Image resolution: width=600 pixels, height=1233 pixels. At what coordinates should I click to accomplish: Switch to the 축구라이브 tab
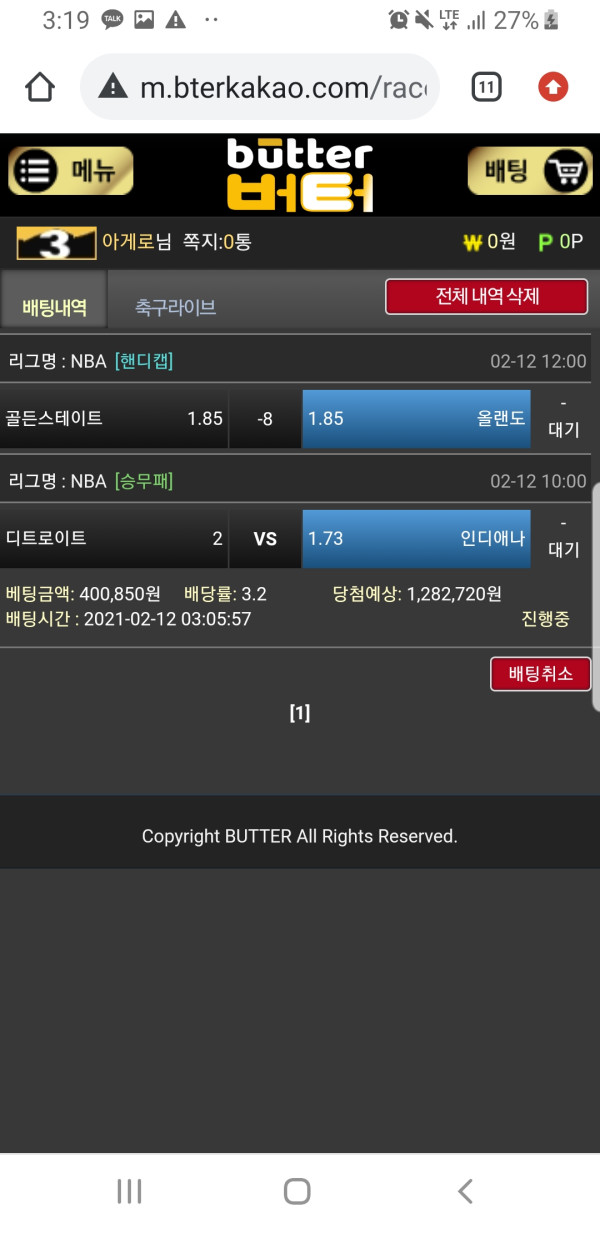tap(175, 307)
